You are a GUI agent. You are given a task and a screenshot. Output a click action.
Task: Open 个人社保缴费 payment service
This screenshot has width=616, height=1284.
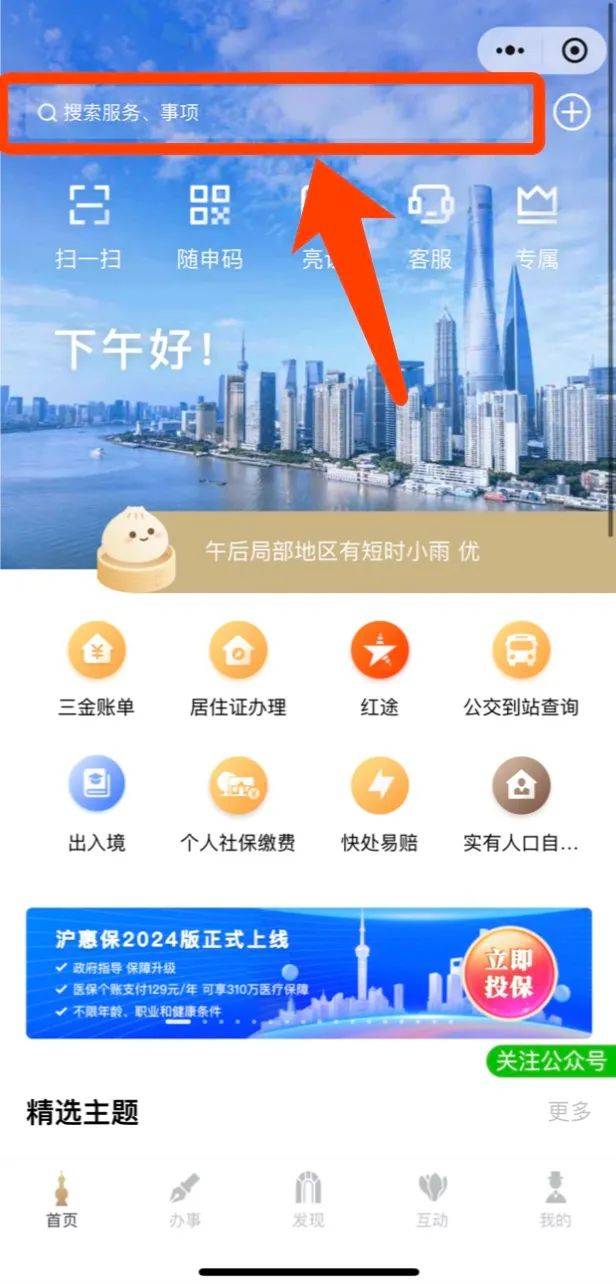click(238, 806)
